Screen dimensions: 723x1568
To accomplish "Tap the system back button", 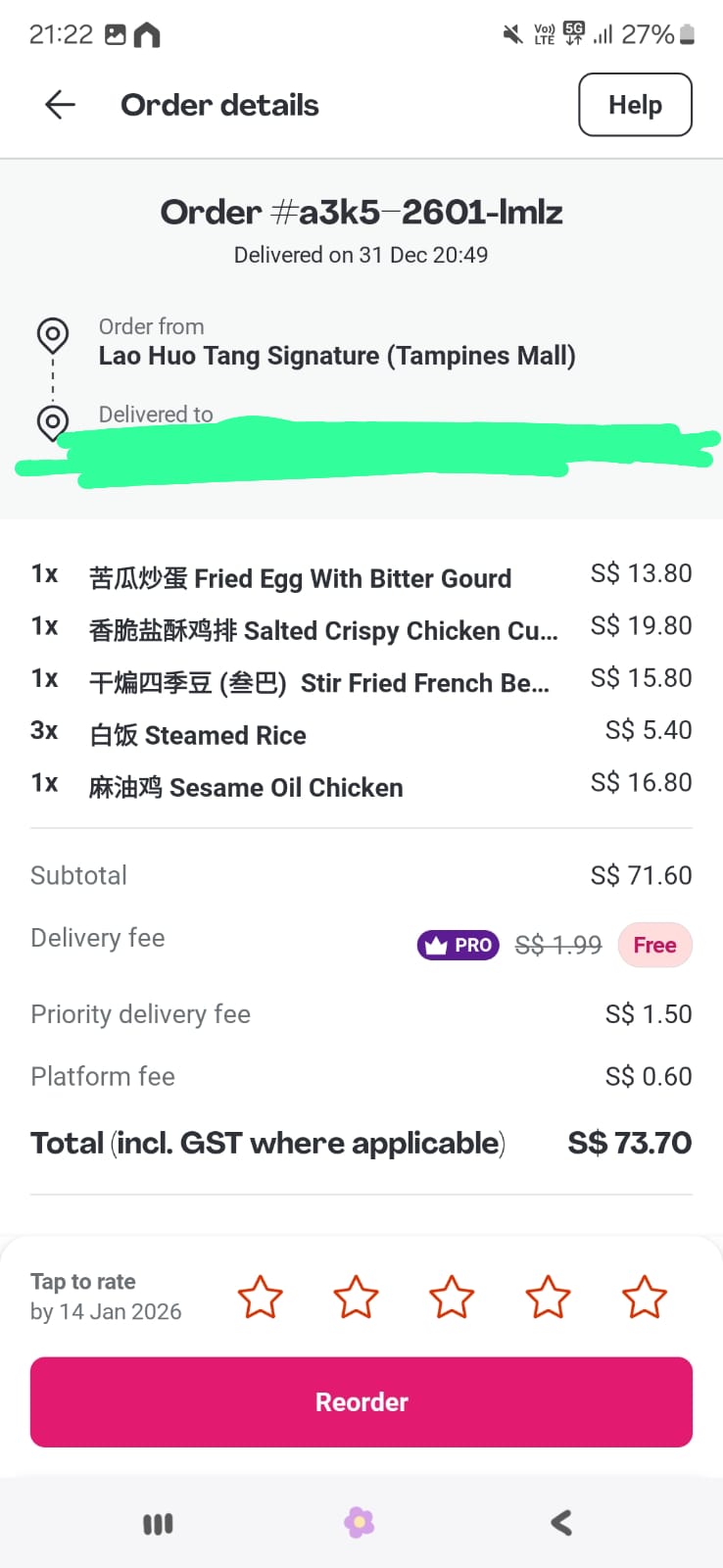I will [561, 1523].
